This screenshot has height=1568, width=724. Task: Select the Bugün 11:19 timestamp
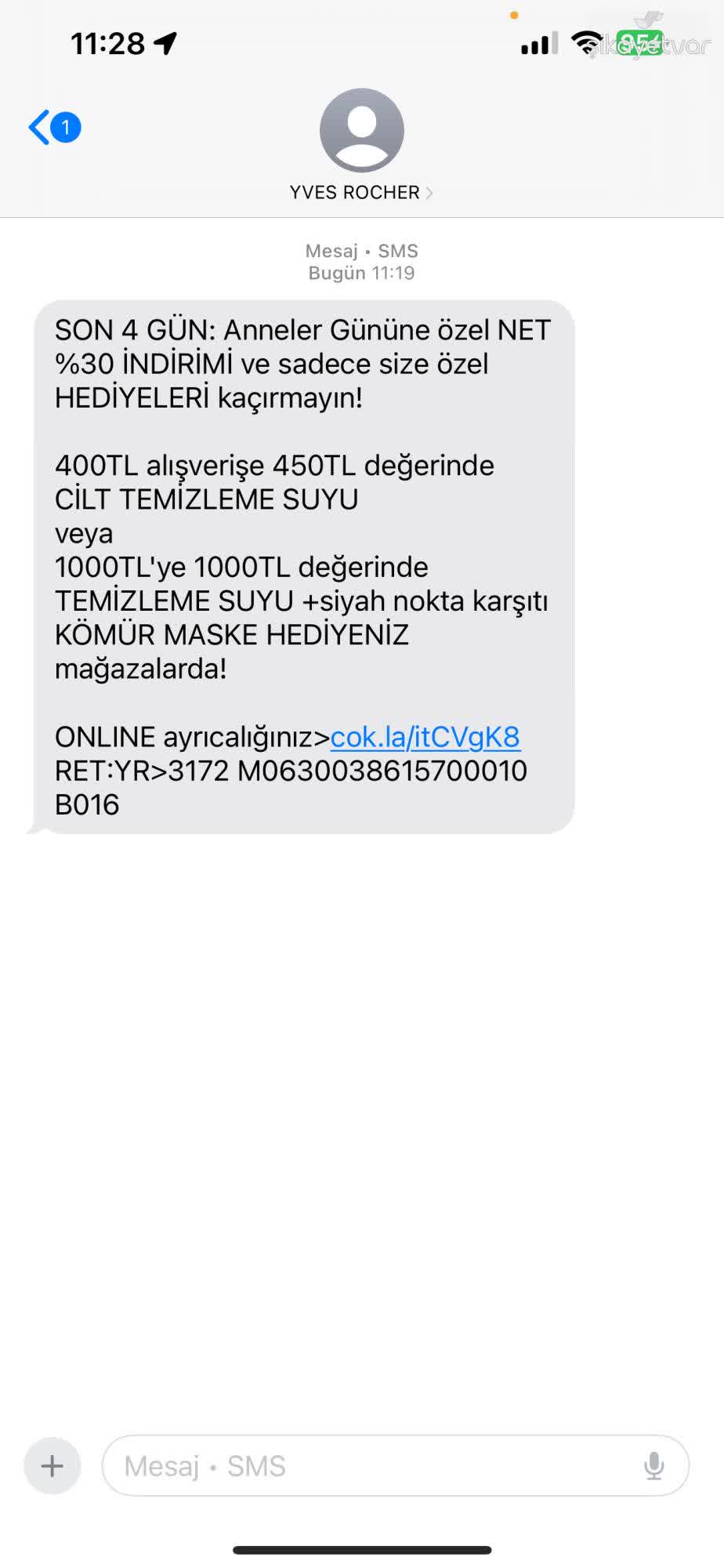coord(360,274)
